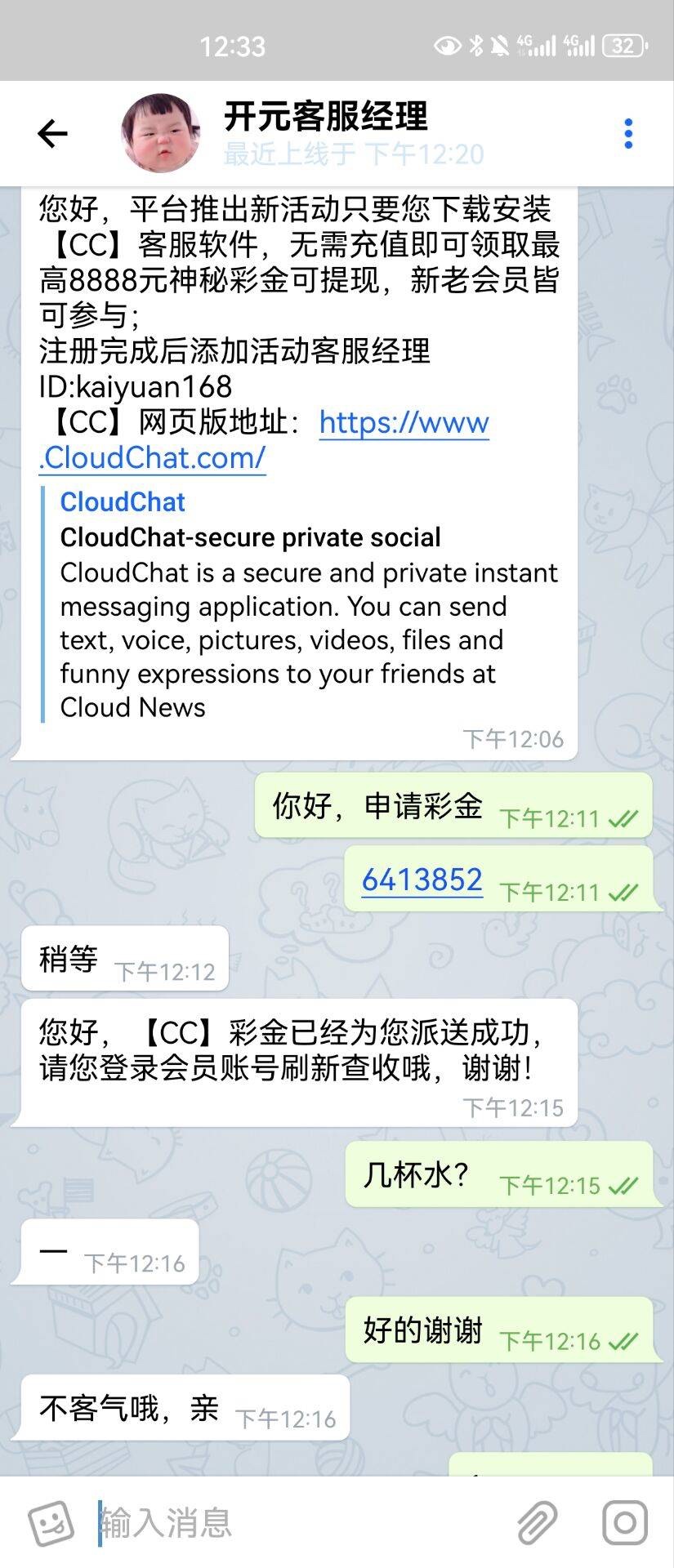Tap the linked number 6413852

click(x=422, y=880)
